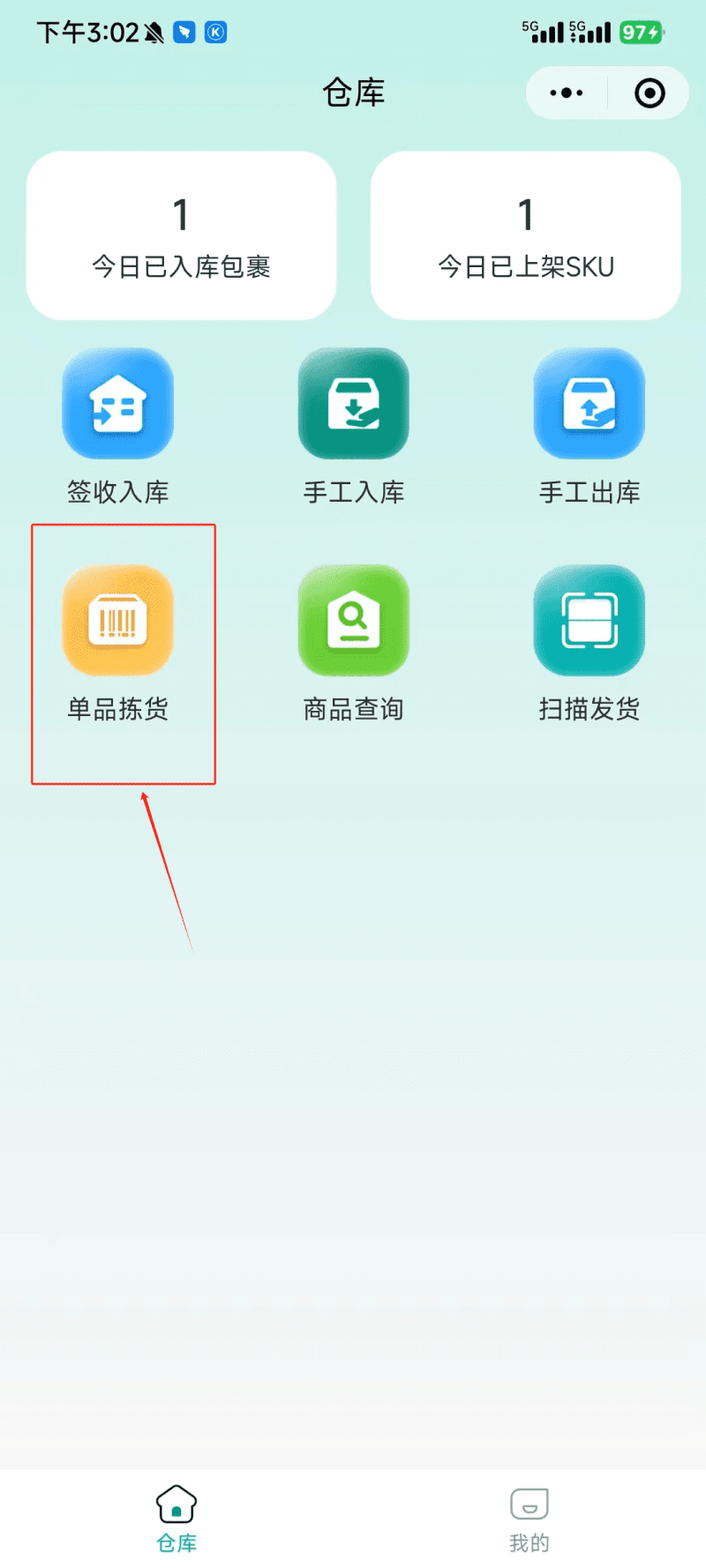
Task: View 今日已入库包裹 card
Action: (181, 235)
